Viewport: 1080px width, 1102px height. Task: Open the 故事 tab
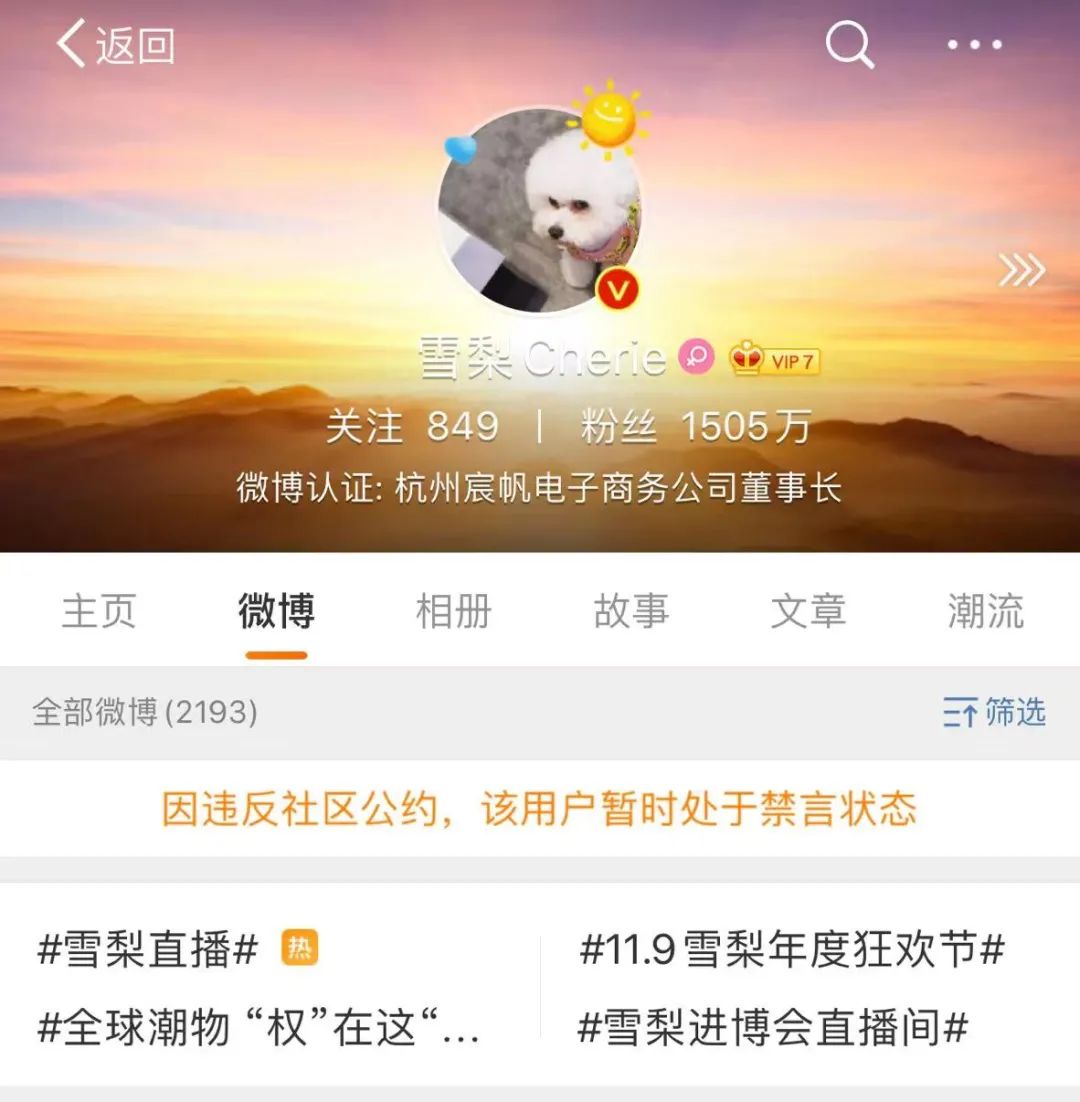631,611
